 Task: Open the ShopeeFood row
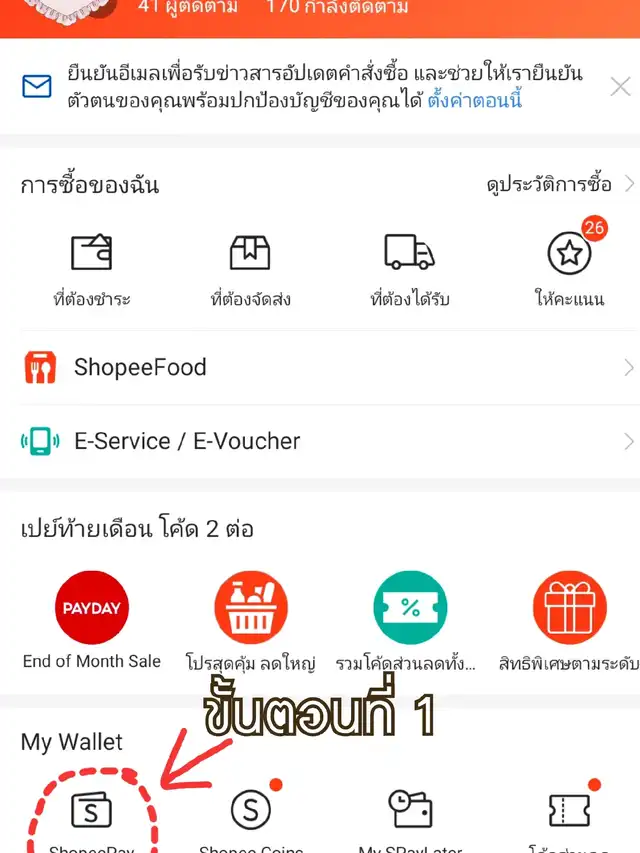point(320,368)
